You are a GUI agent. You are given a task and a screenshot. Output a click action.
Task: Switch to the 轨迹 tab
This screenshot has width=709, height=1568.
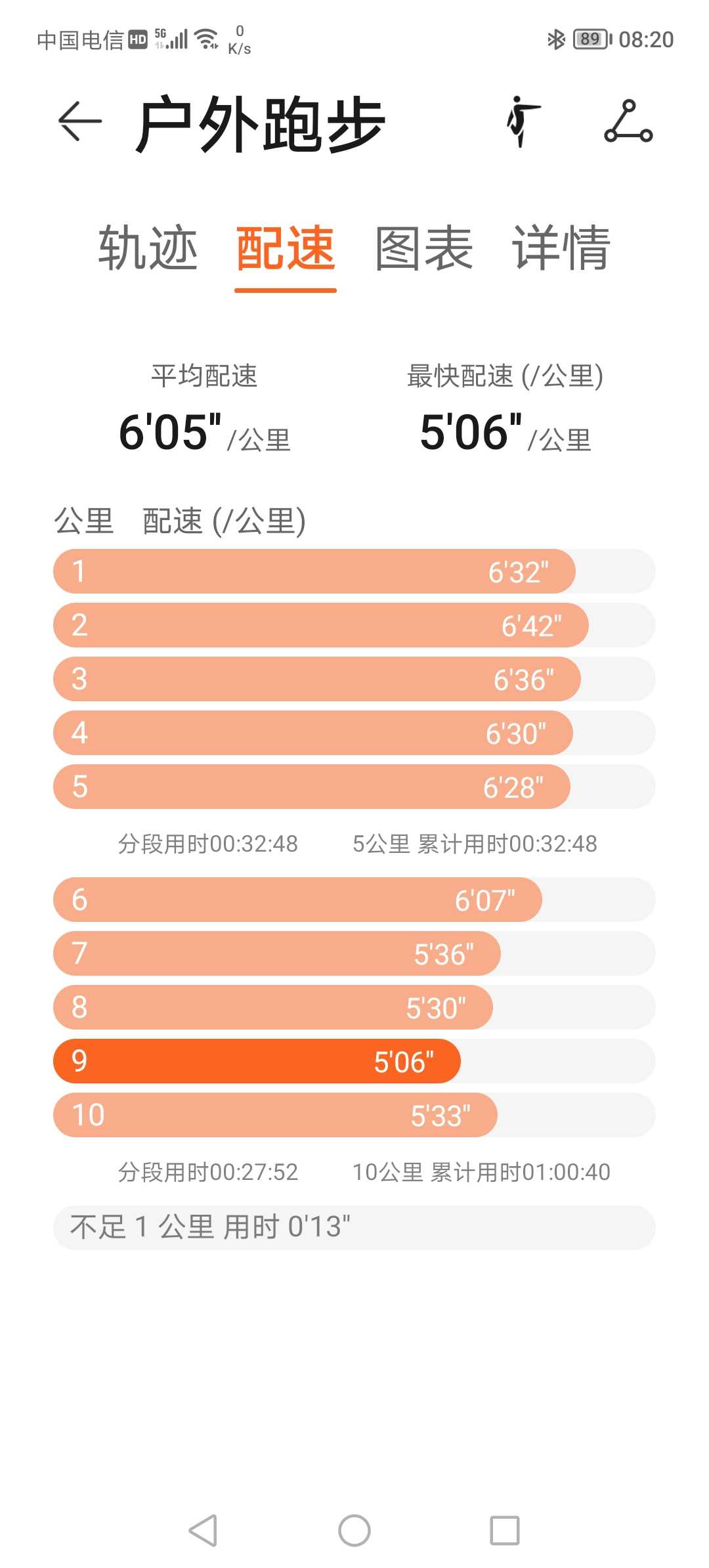(x=148, y=248)
